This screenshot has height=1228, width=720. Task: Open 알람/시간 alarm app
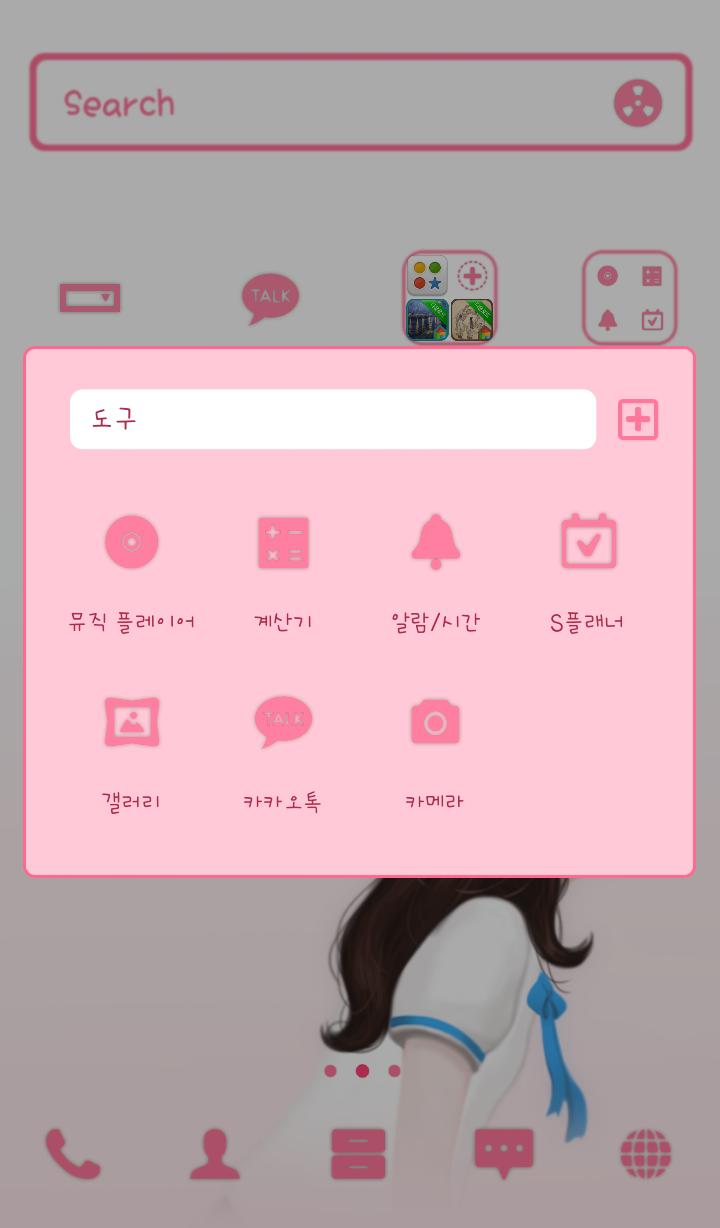[x=435, y=543]
